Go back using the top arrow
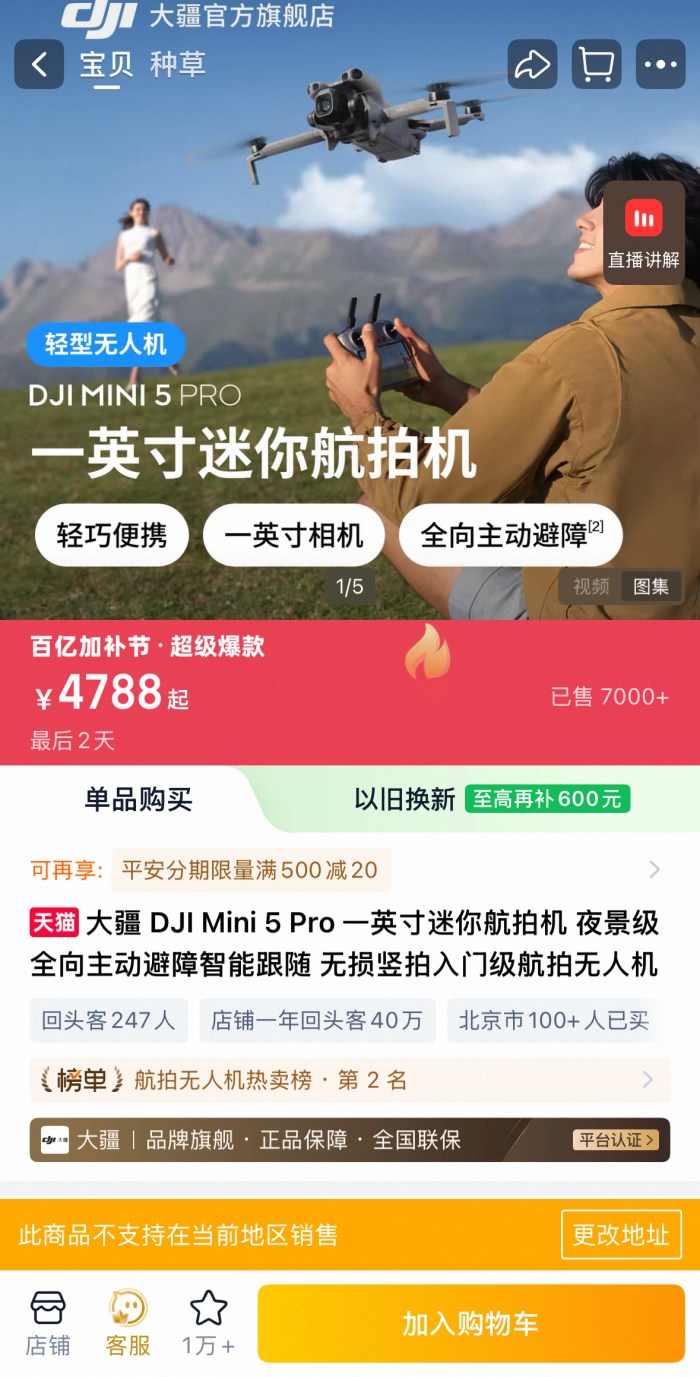This screenshot has height=1377, width=700. (x=39, y=65)
